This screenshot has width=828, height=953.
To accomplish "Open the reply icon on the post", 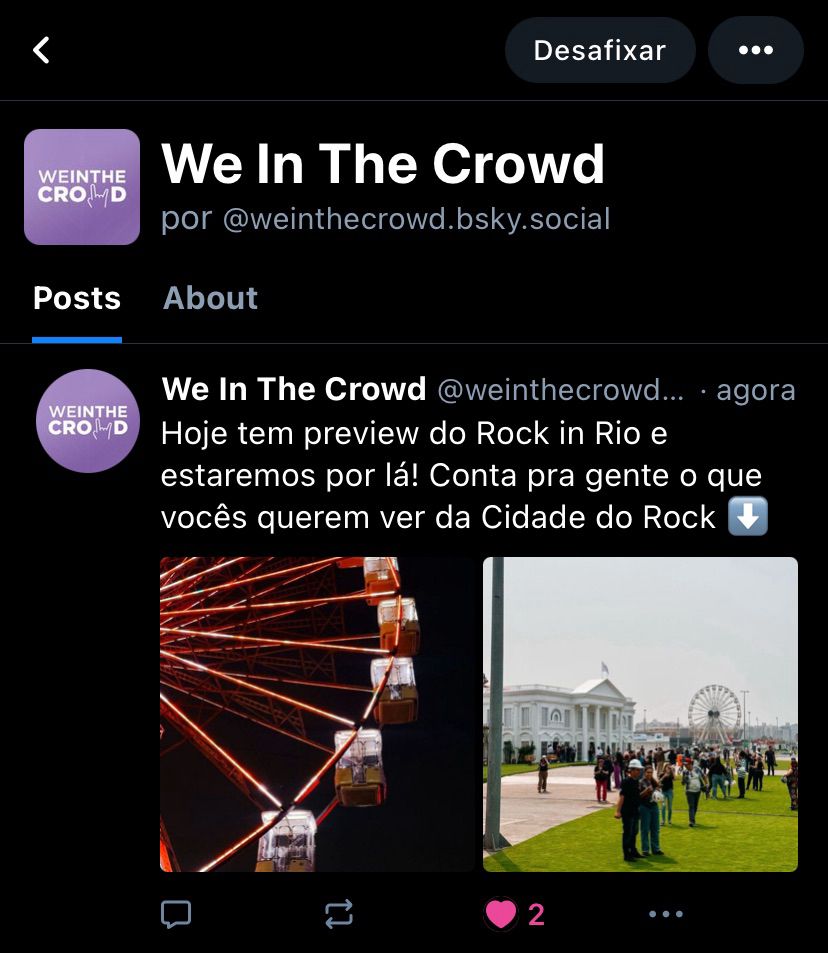I will 176,913.
